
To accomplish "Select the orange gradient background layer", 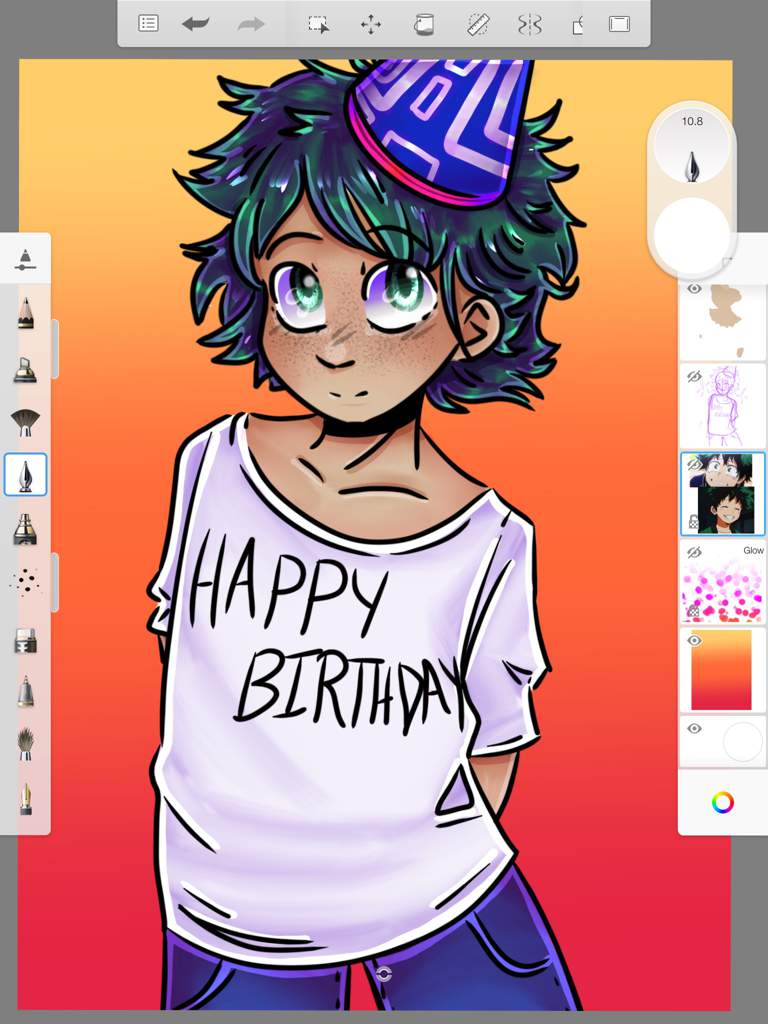I will coord(722,670).
